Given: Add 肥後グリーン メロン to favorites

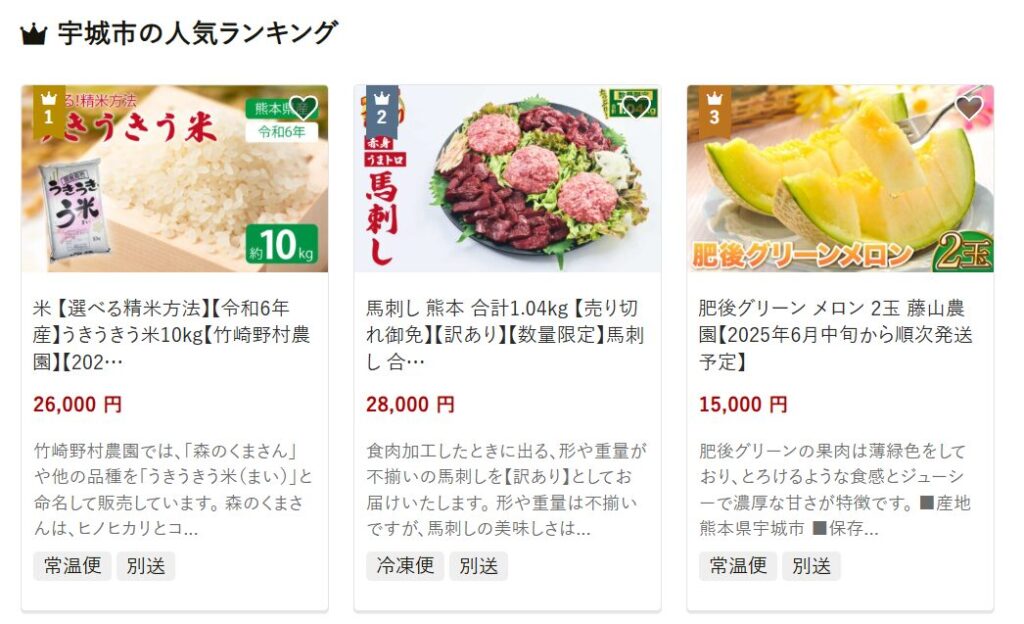Looking at the screenshot, I should click(x=968, y=108).
